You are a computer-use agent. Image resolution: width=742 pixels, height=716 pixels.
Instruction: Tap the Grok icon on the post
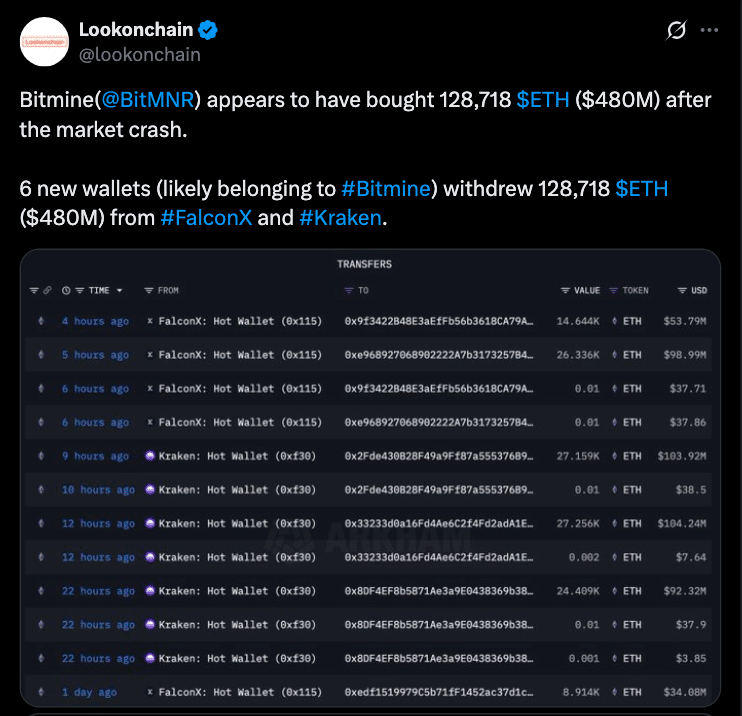coord(675,30)
